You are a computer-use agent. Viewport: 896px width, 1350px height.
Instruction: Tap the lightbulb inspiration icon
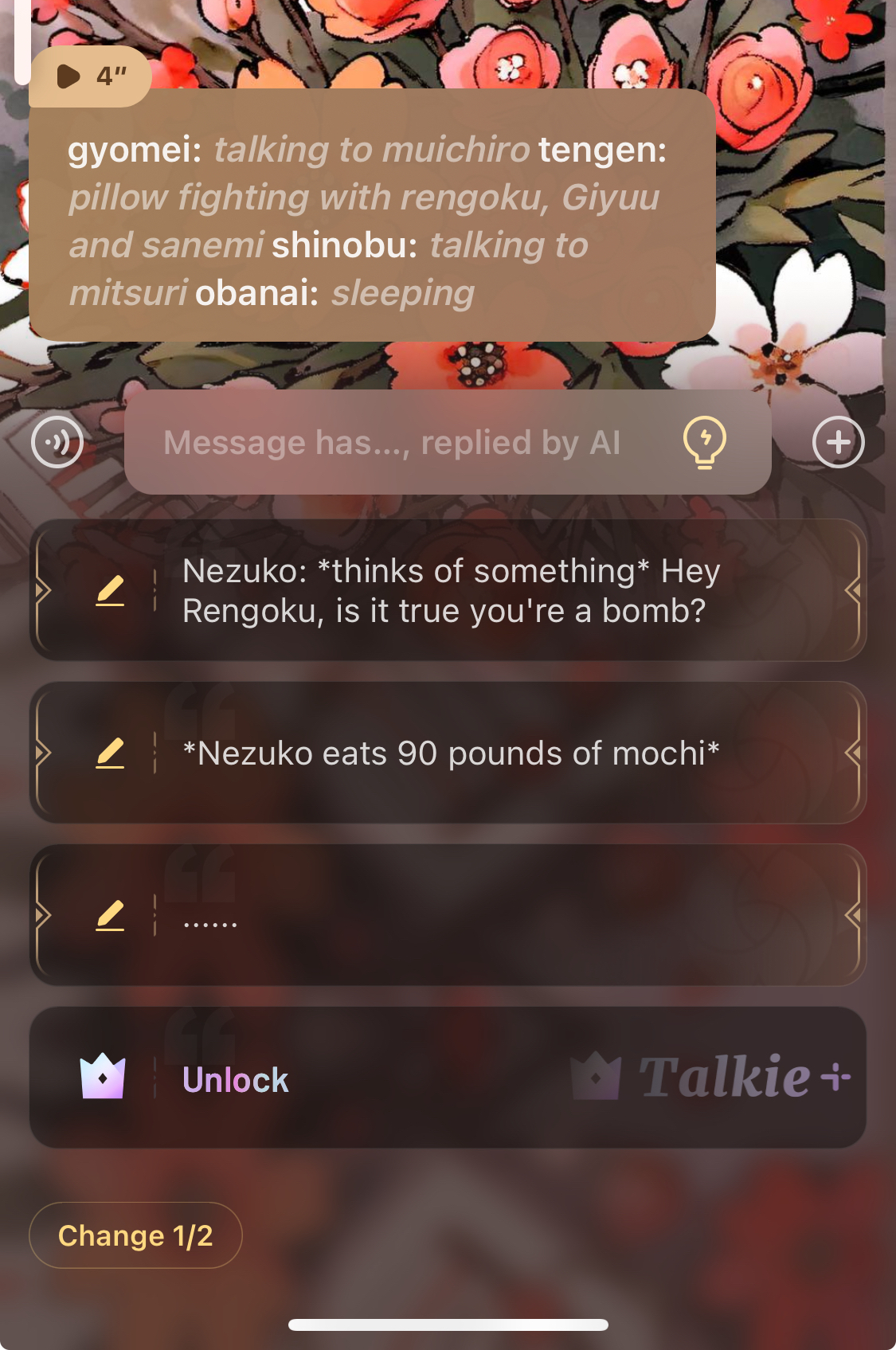pyautogui.click(x=705, y=442)
